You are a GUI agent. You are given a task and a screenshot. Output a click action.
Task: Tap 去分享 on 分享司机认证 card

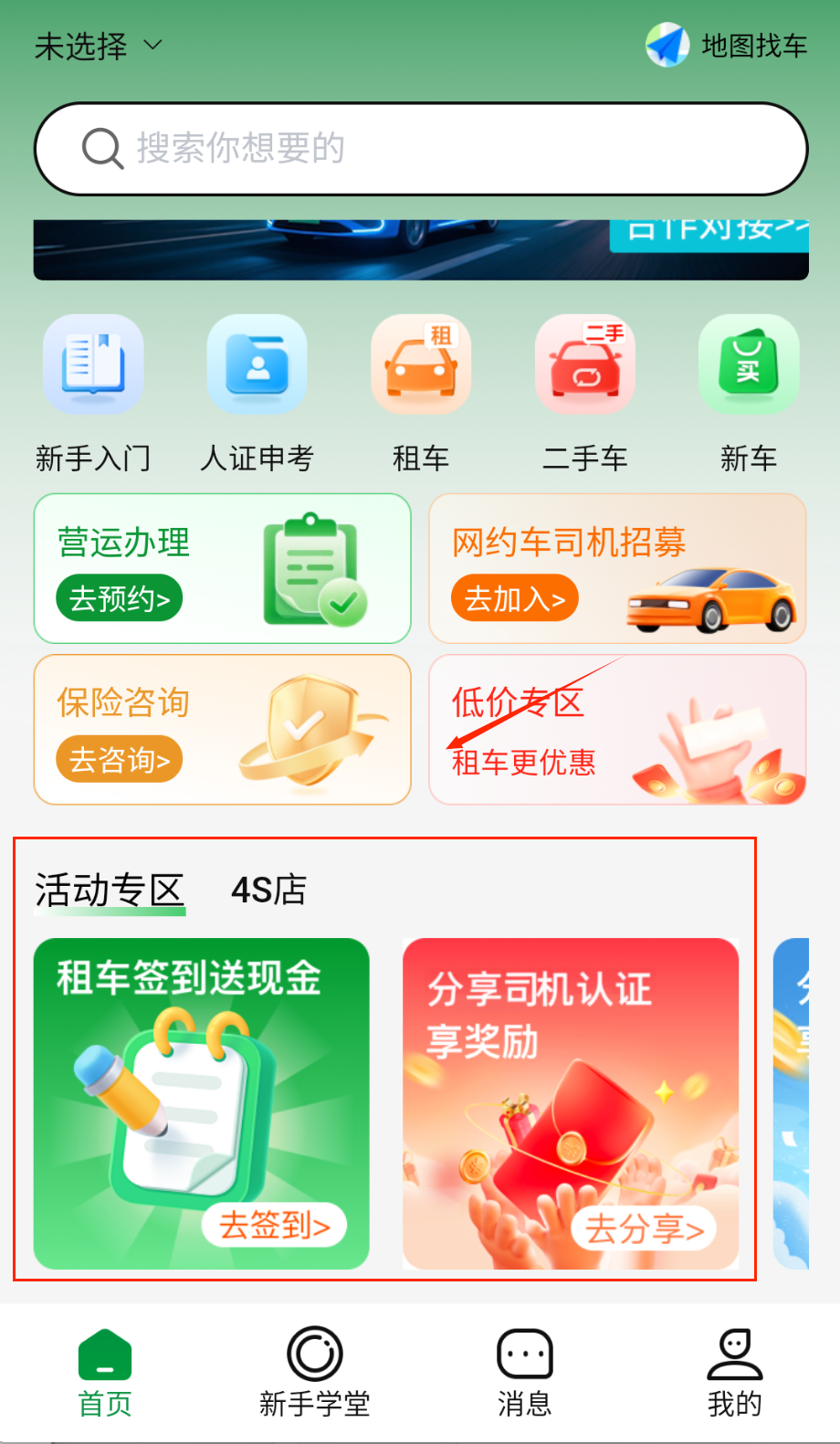coord(644,1229)
